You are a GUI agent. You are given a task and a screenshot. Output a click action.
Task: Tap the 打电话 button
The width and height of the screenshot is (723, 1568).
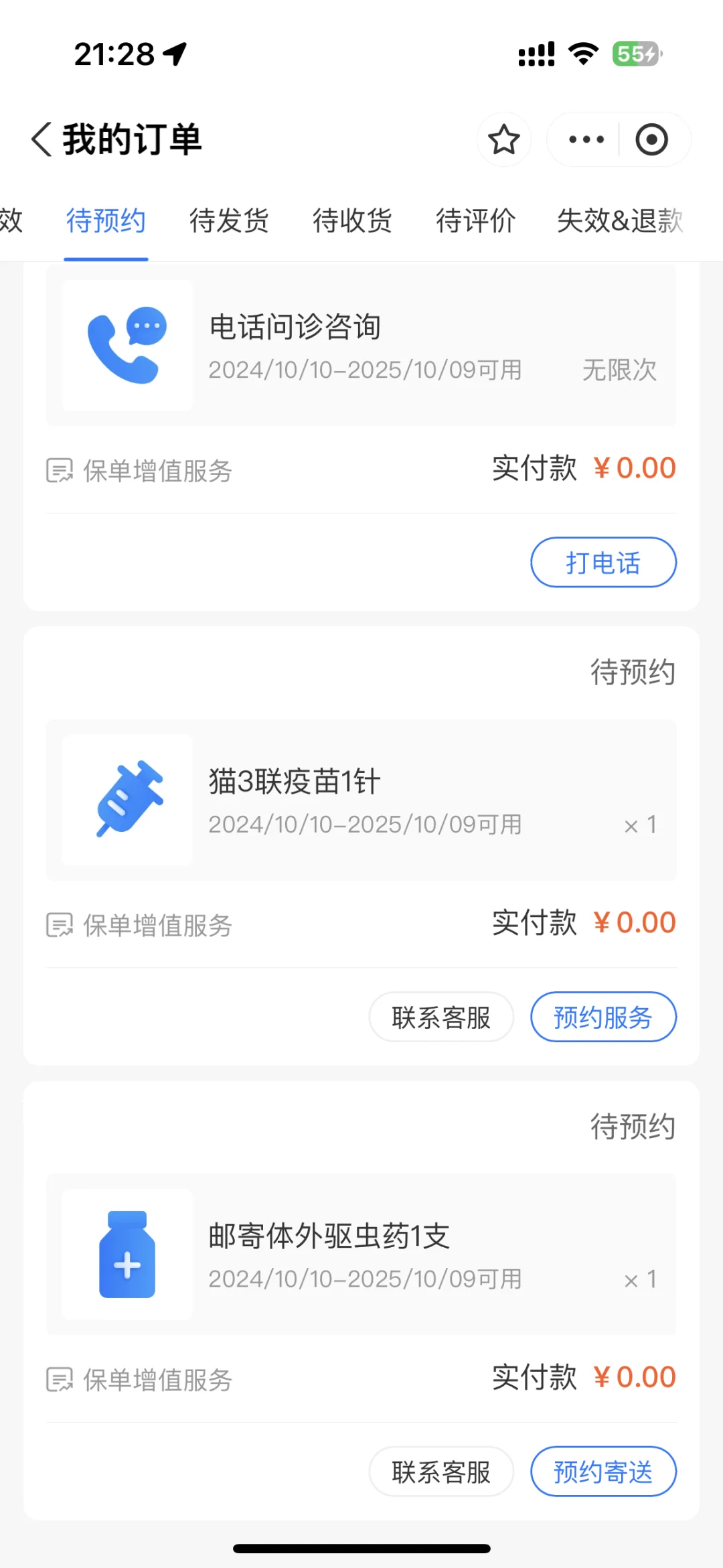pos(603,563)
